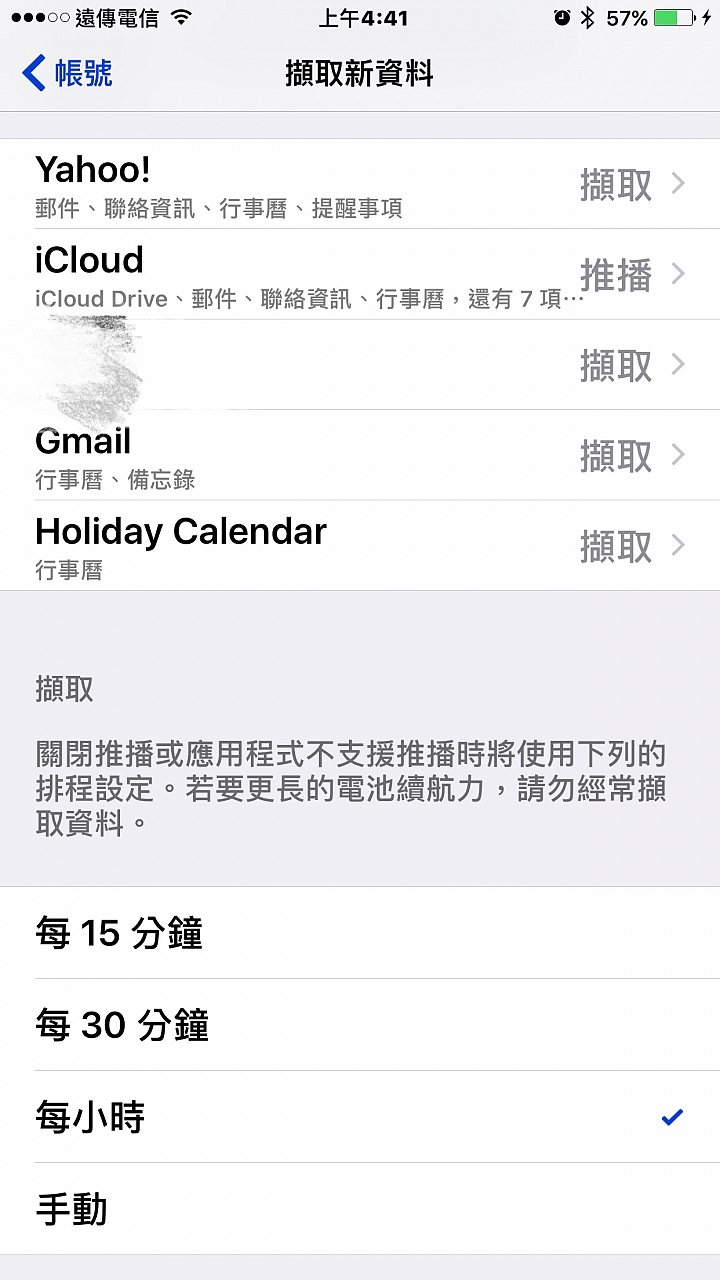This screenshot has height=1280, width=720.
Task: Open Gmail fetch settings
Action: pos(360,456)
